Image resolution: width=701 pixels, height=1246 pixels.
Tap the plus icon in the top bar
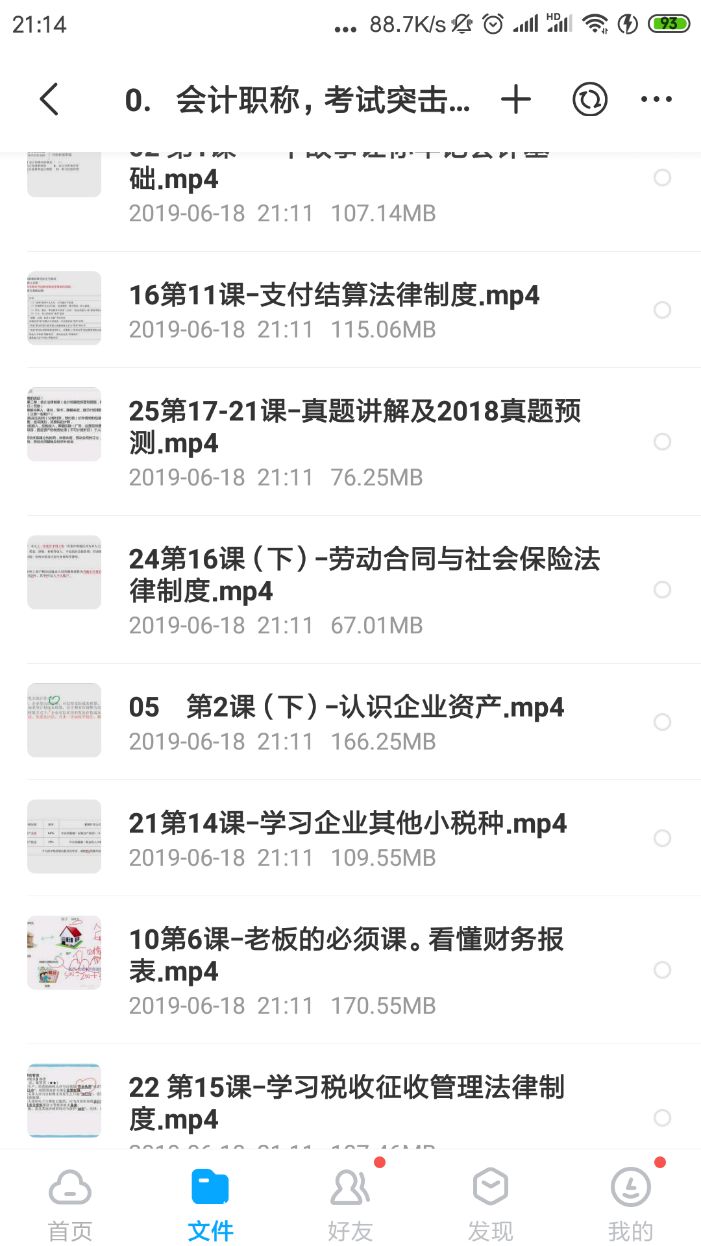tap(516, 99)
